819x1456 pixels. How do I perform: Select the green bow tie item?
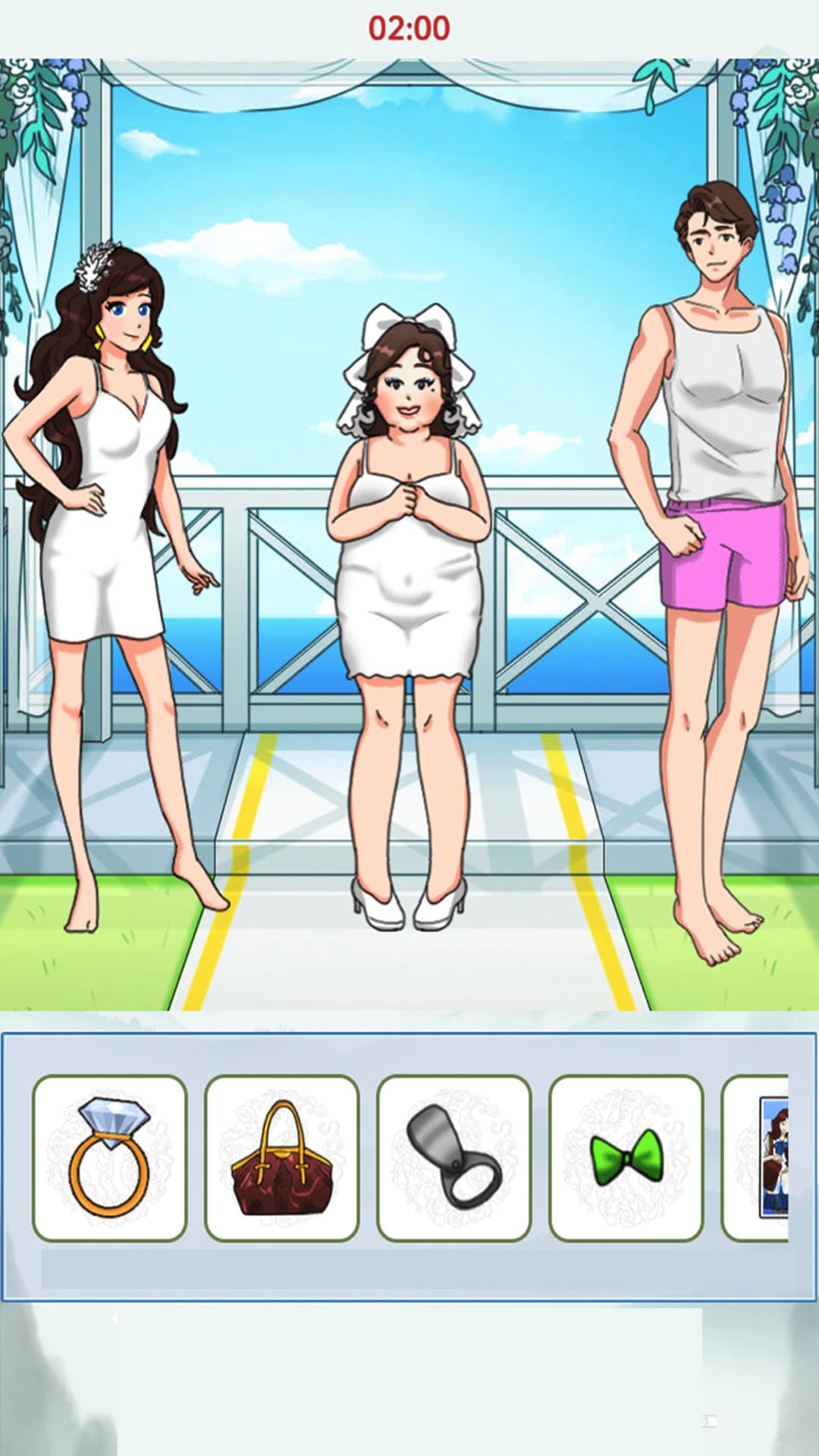pyautogui.click(x=626, y=1158)
